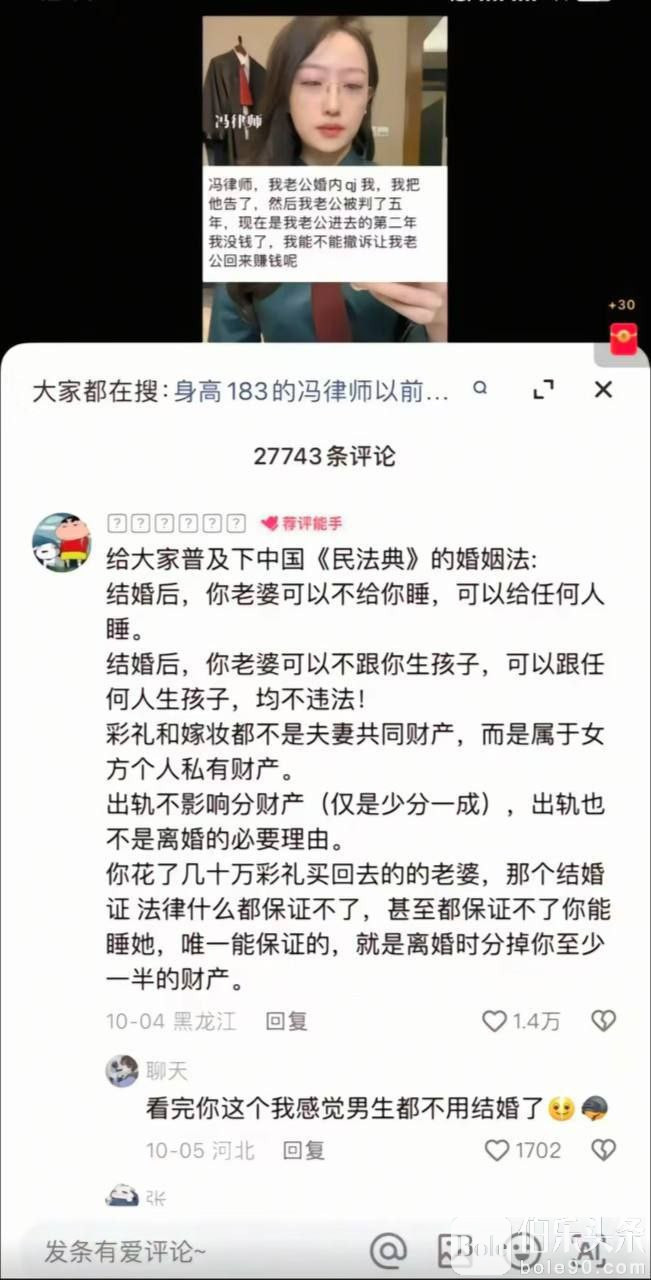Open the Crayon Shin-chan avatar commenter's profile
This screenshot has width=651, height=1280.
tap(61, 543)
